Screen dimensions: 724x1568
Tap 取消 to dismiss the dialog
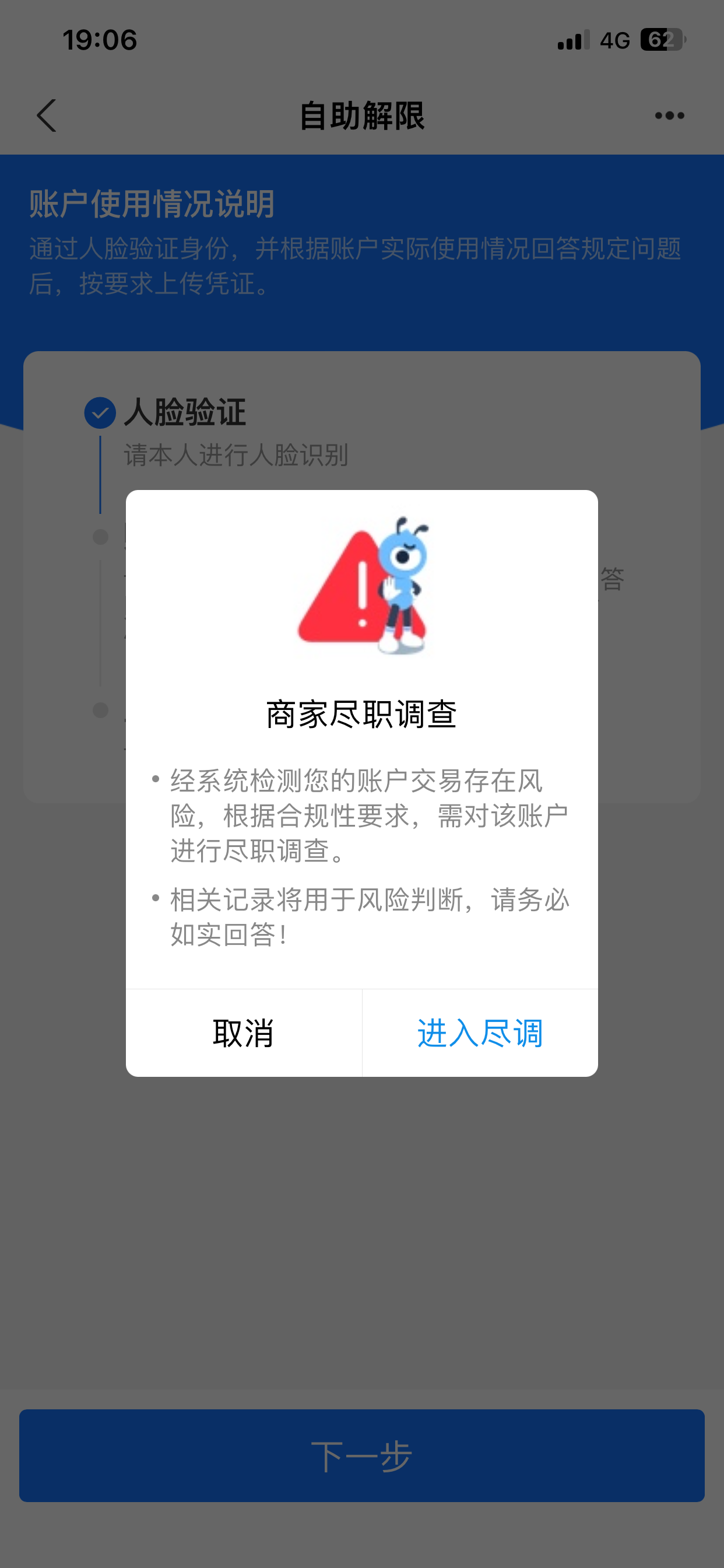pos(243,1033)
